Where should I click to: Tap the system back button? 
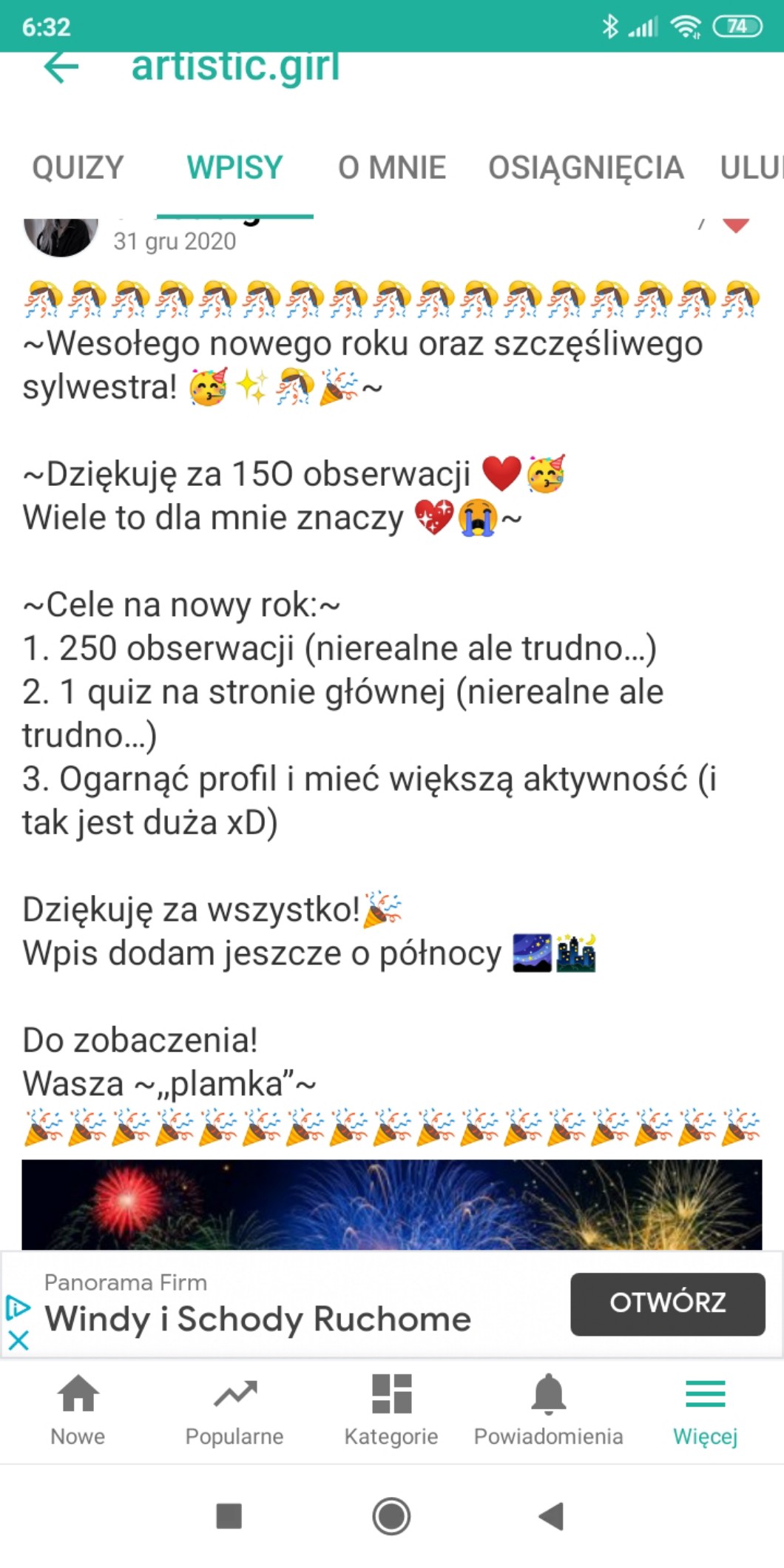point(551,1516)
